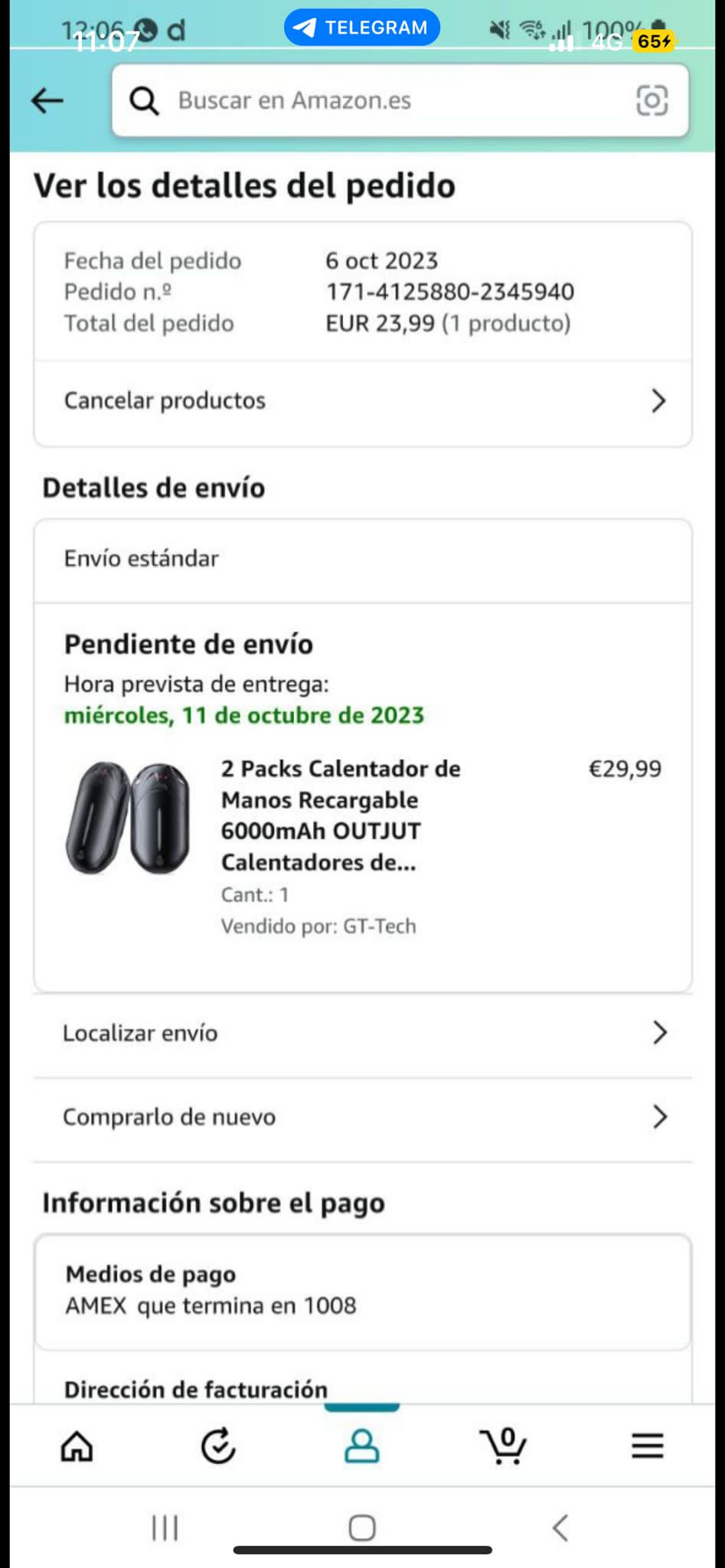Open the buy again refresh tab
Viewport: 725px width, 1568px height.
[218, 1446]
